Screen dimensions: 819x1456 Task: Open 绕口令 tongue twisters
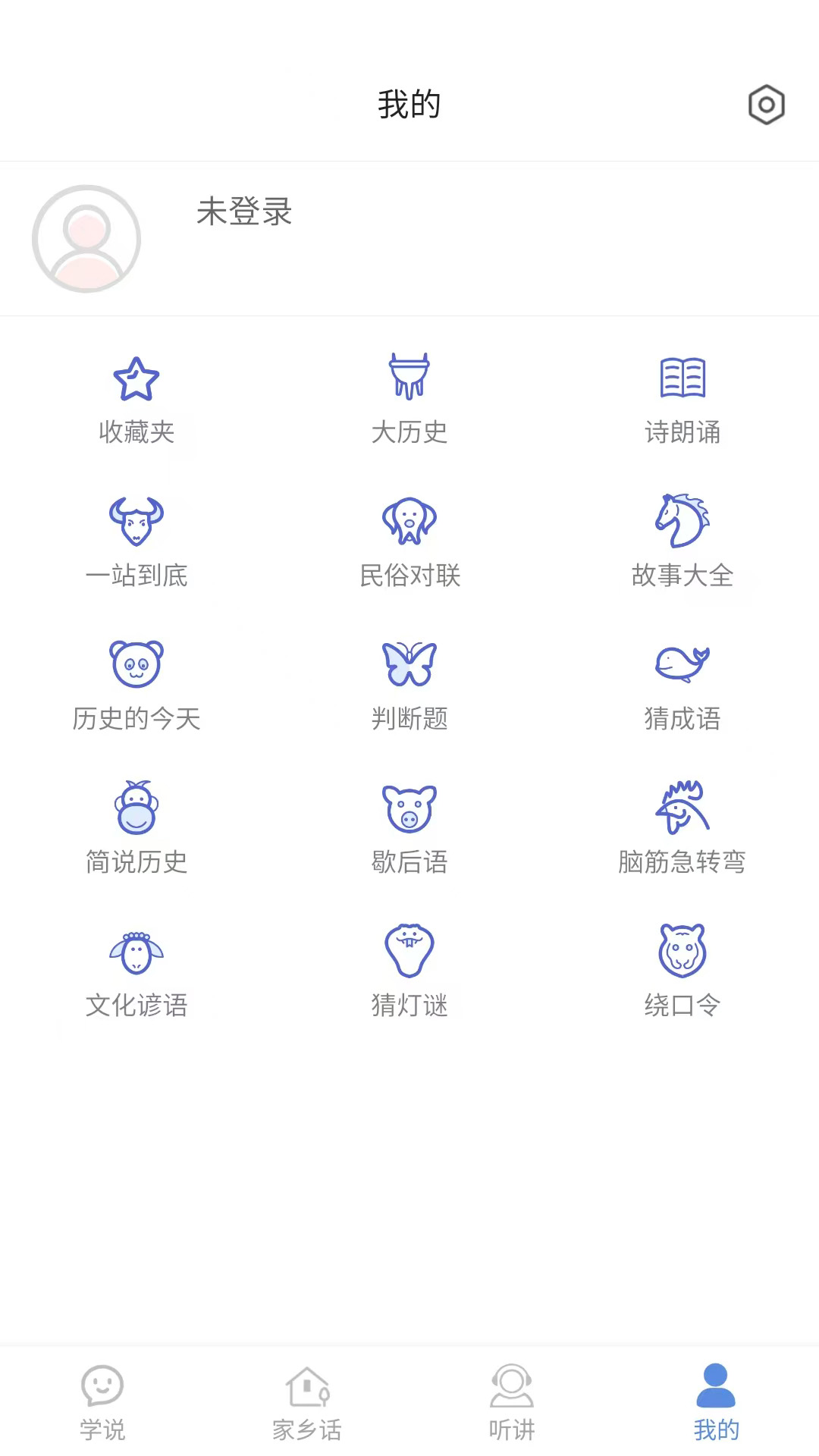point(682,972)
